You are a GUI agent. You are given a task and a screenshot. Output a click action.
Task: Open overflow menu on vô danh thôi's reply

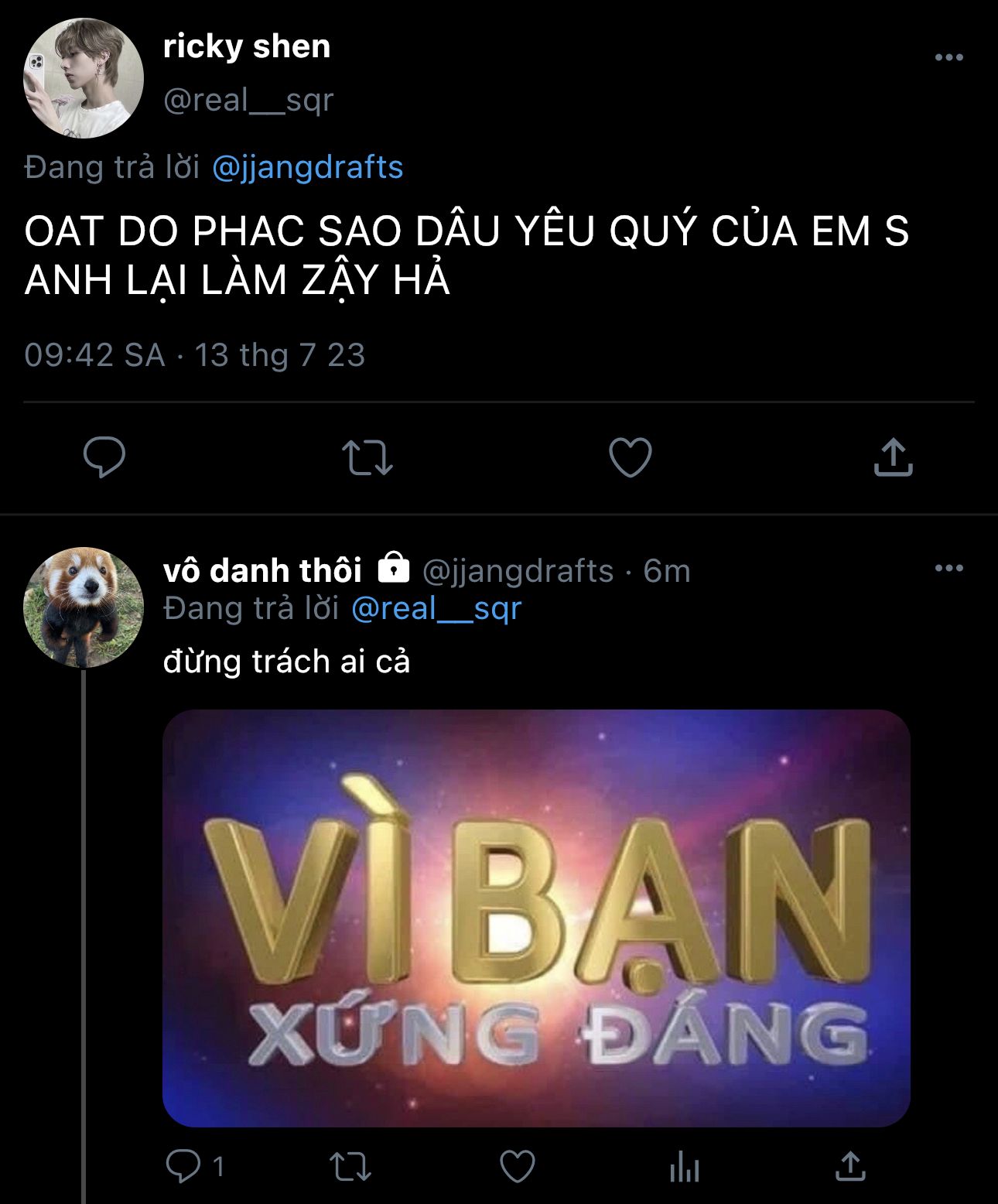click(948, 569)
